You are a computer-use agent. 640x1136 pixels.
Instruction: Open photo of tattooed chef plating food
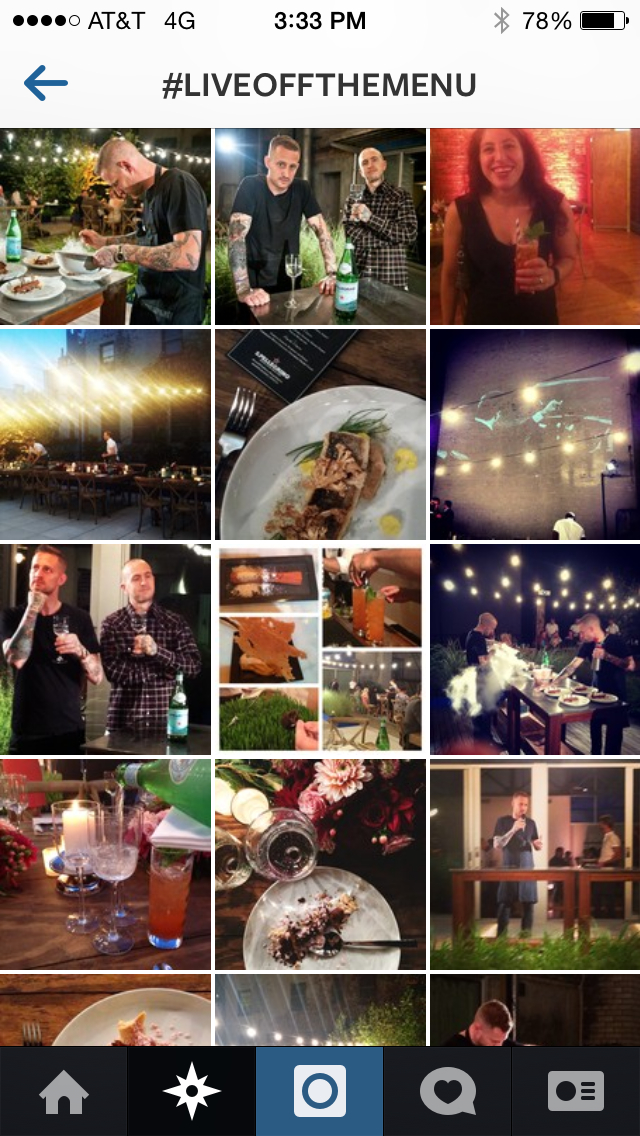coord(105,226)
